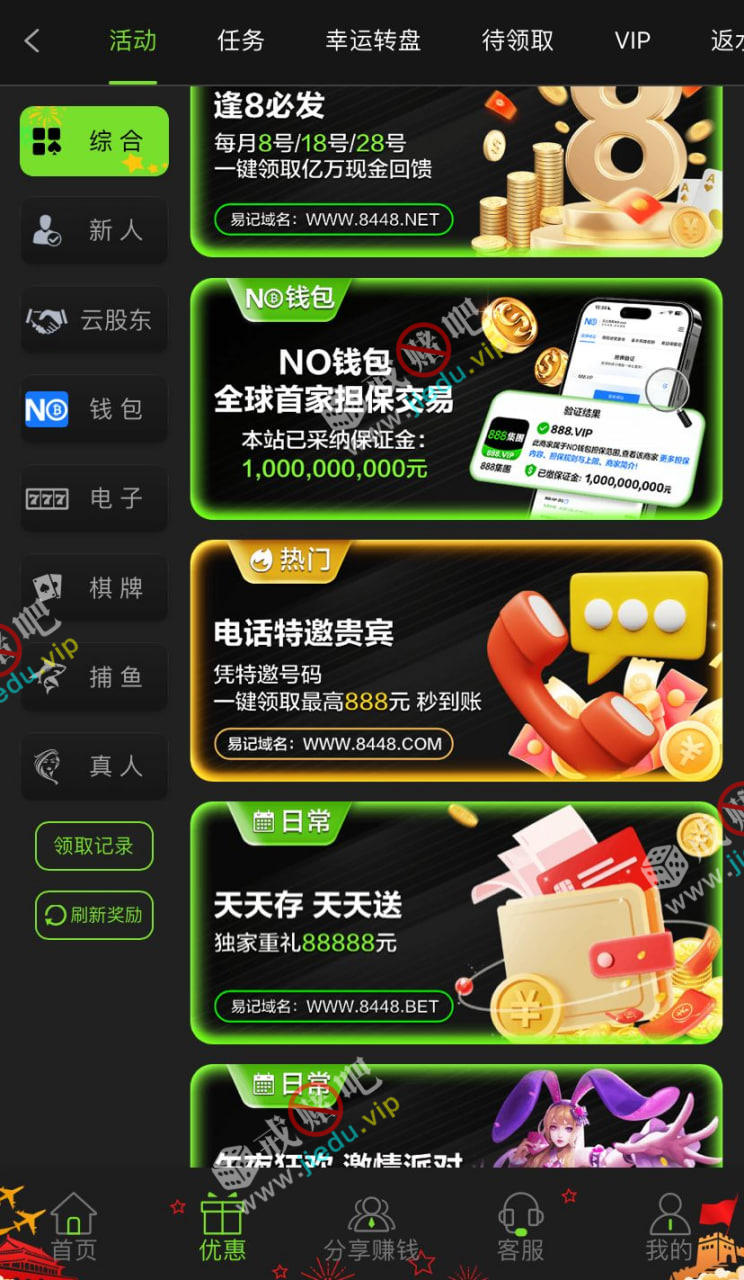The image size is (744, 1280).
Task: Open 领取记录 records
Action: (94, 846)
